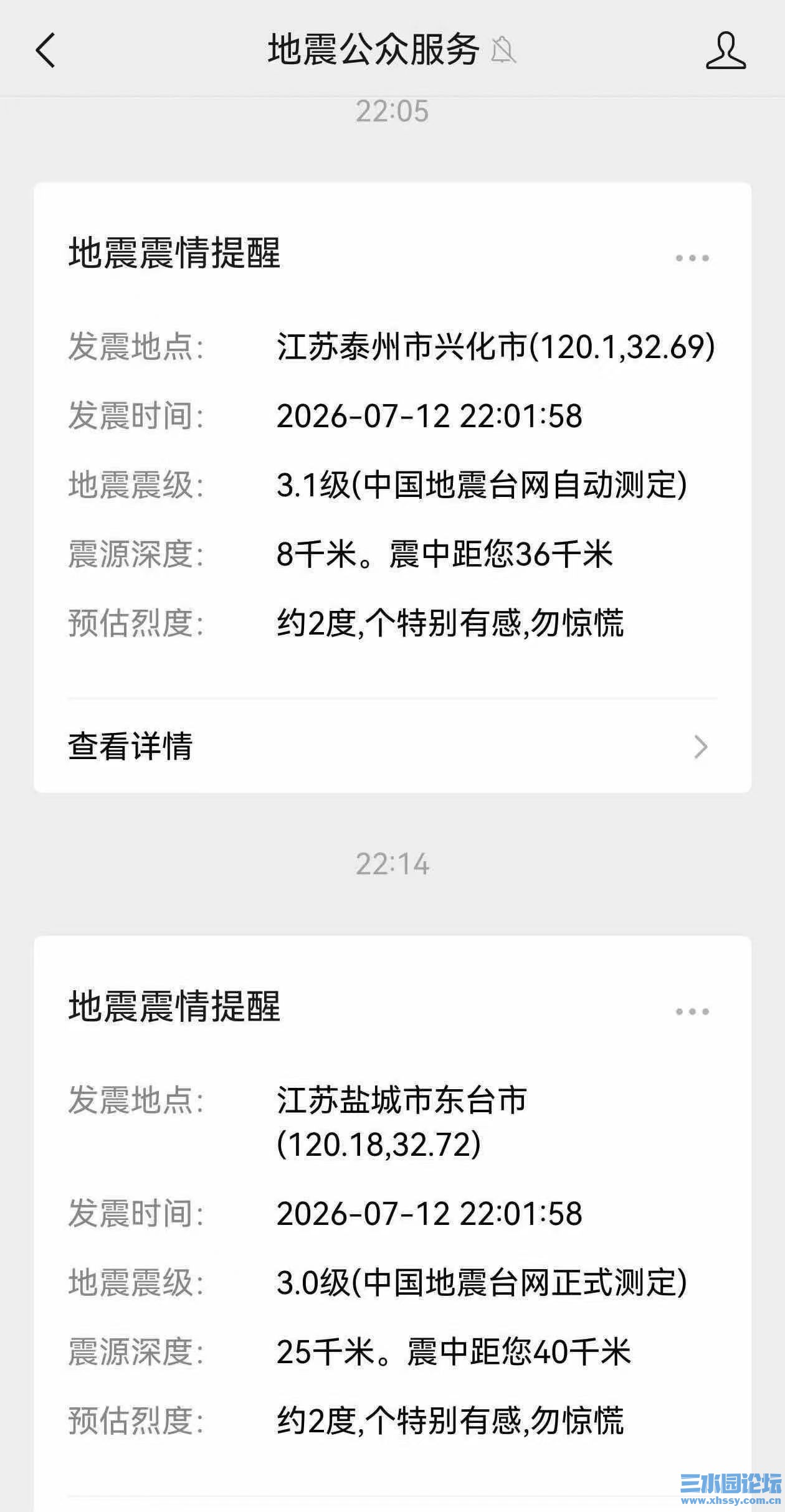Go back from 地震公众服务 chat
This screenshot has width=785, height=1512.
coord(45,50)
